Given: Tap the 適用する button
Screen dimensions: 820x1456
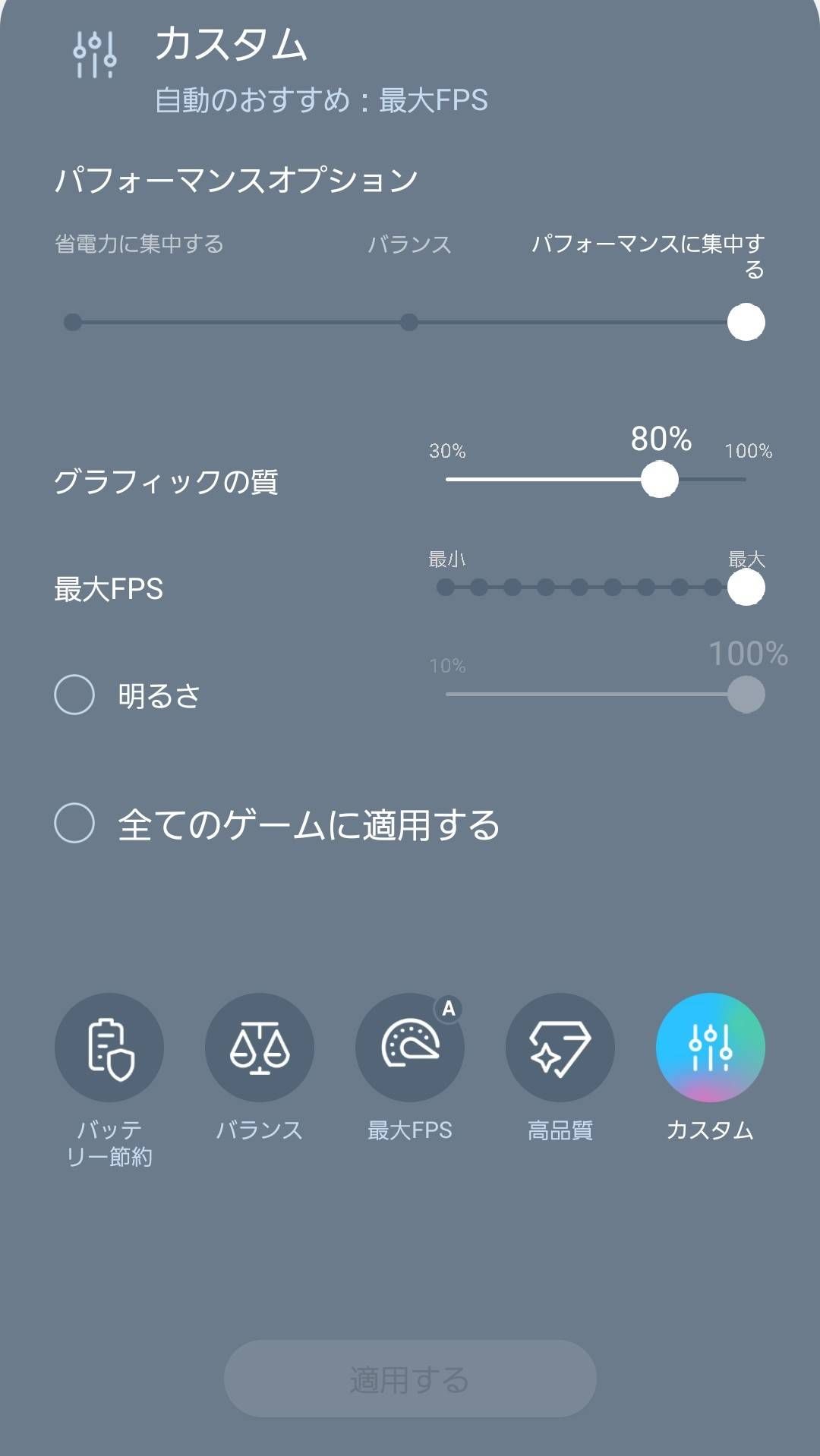Looking at the screenshot, I should pyautogui.click(x=410, y=1379).
